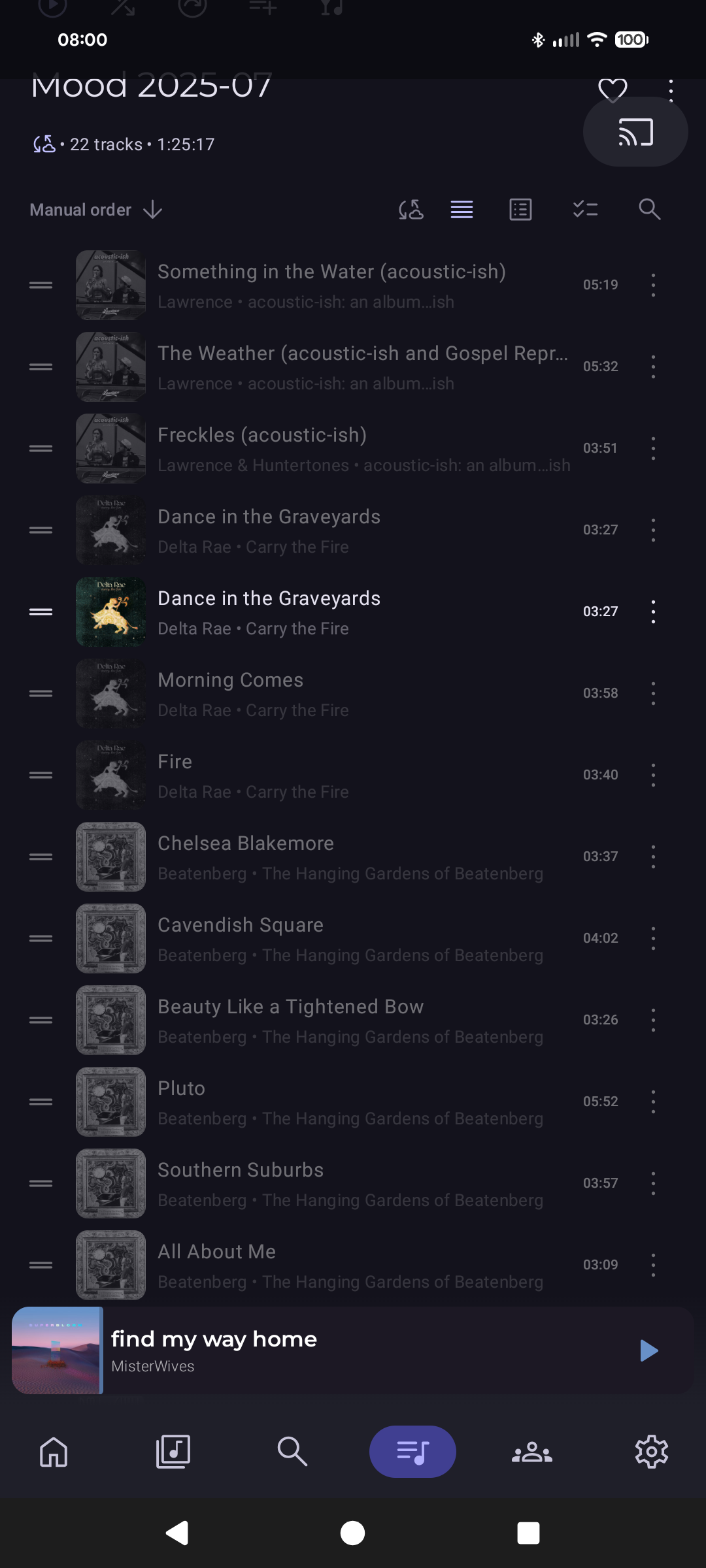Viewport: 706px width, 1568px height.
Task: Go to the Home tab
Action: [54, 1452]
